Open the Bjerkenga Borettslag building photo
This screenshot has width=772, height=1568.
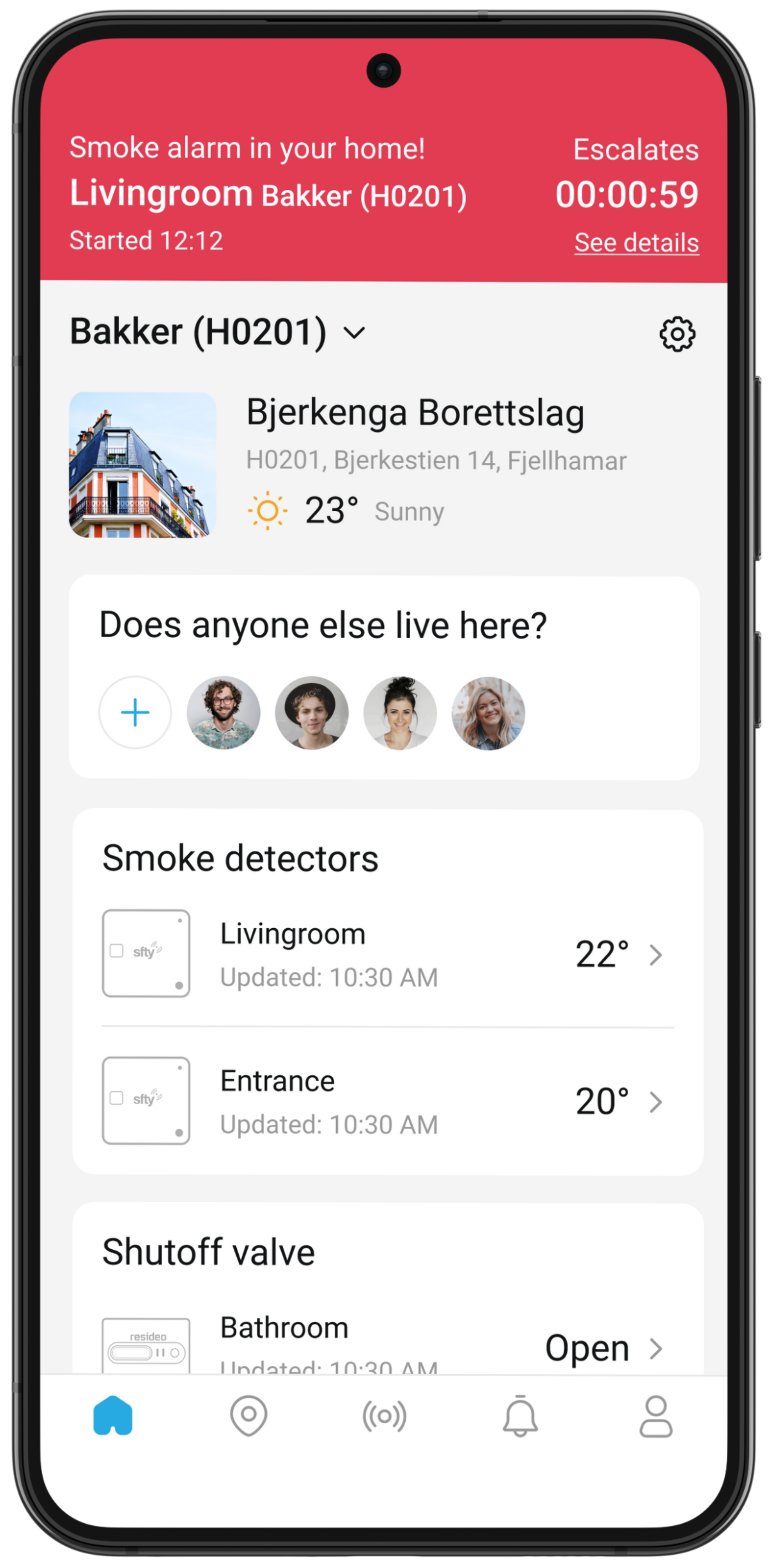(x=142, y=465)
